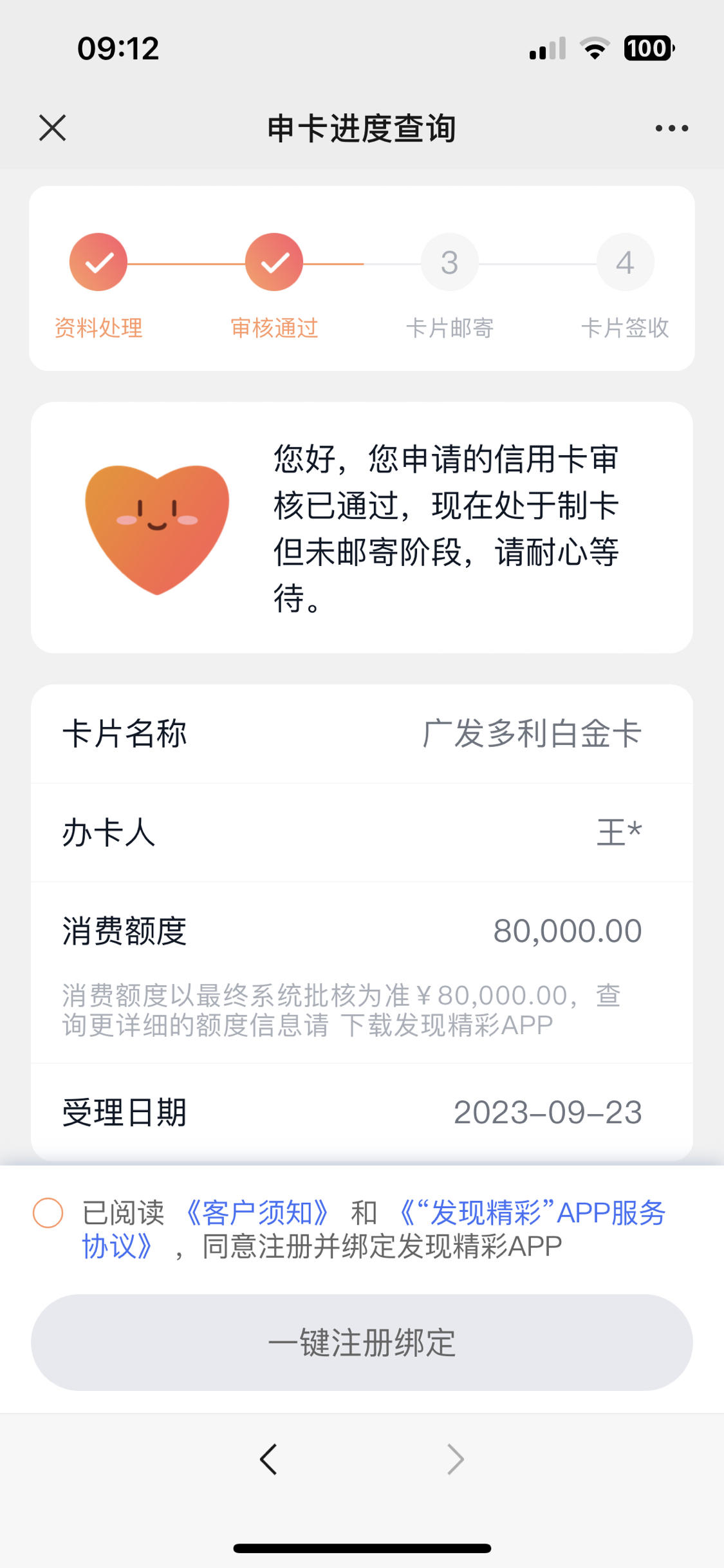
Task: Check the agreement consent circle
Action: [x=48, y=1213]
